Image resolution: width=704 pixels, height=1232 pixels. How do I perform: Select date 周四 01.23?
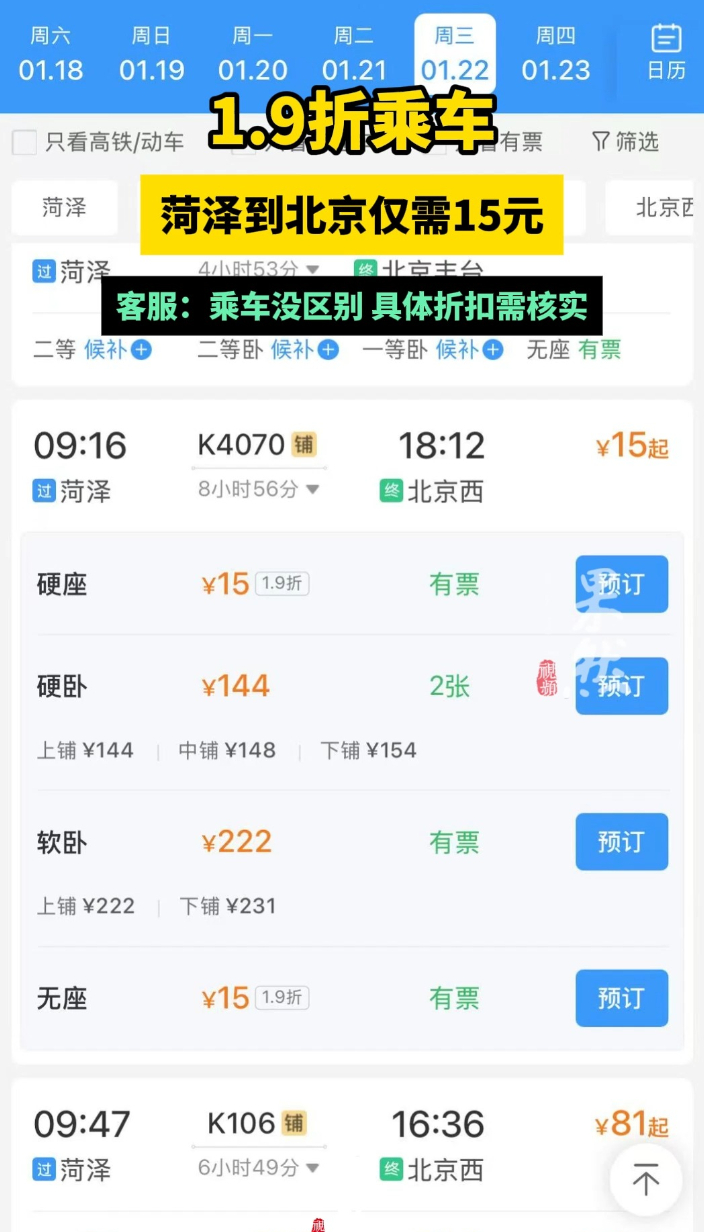point(555,54)
